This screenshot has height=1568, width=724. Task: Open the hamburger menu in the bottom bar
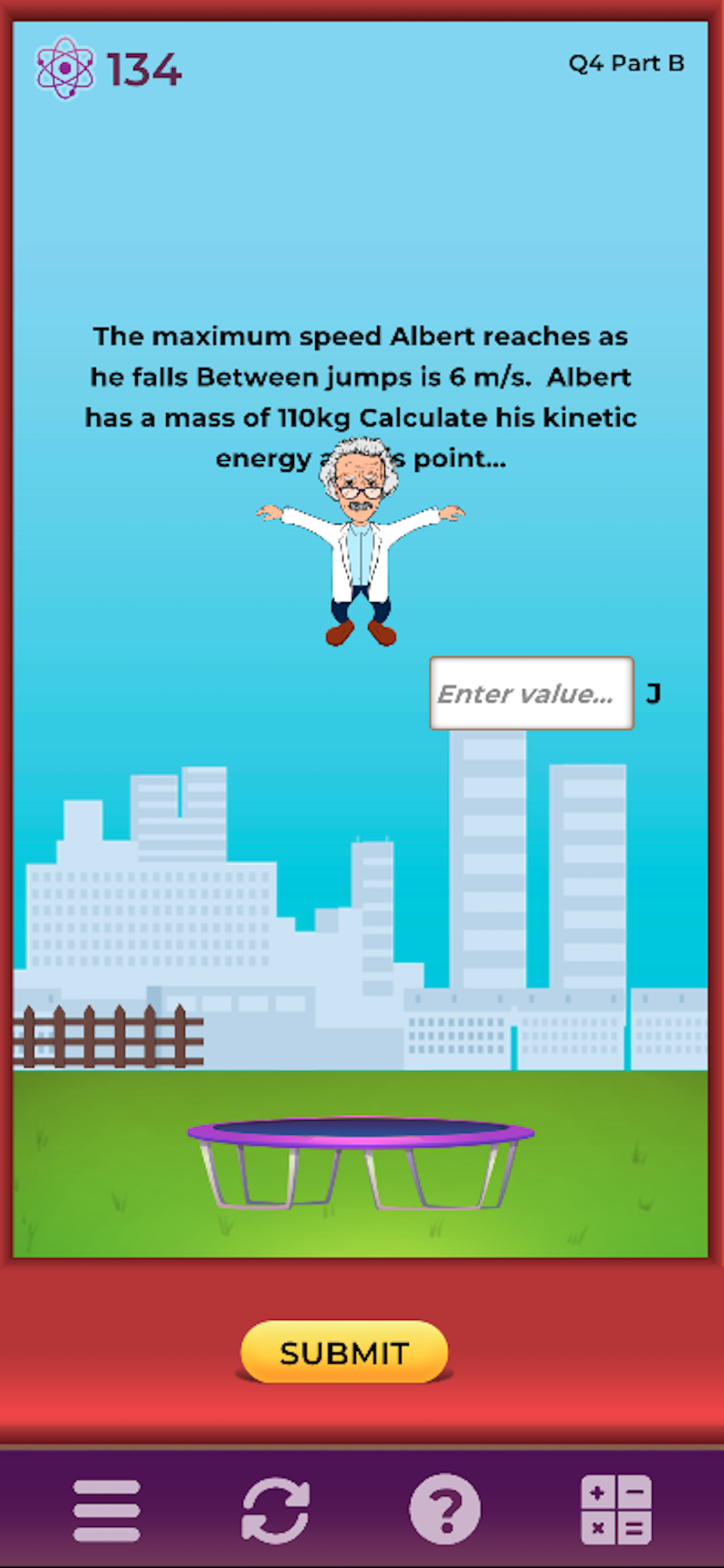click(107, 1510)
